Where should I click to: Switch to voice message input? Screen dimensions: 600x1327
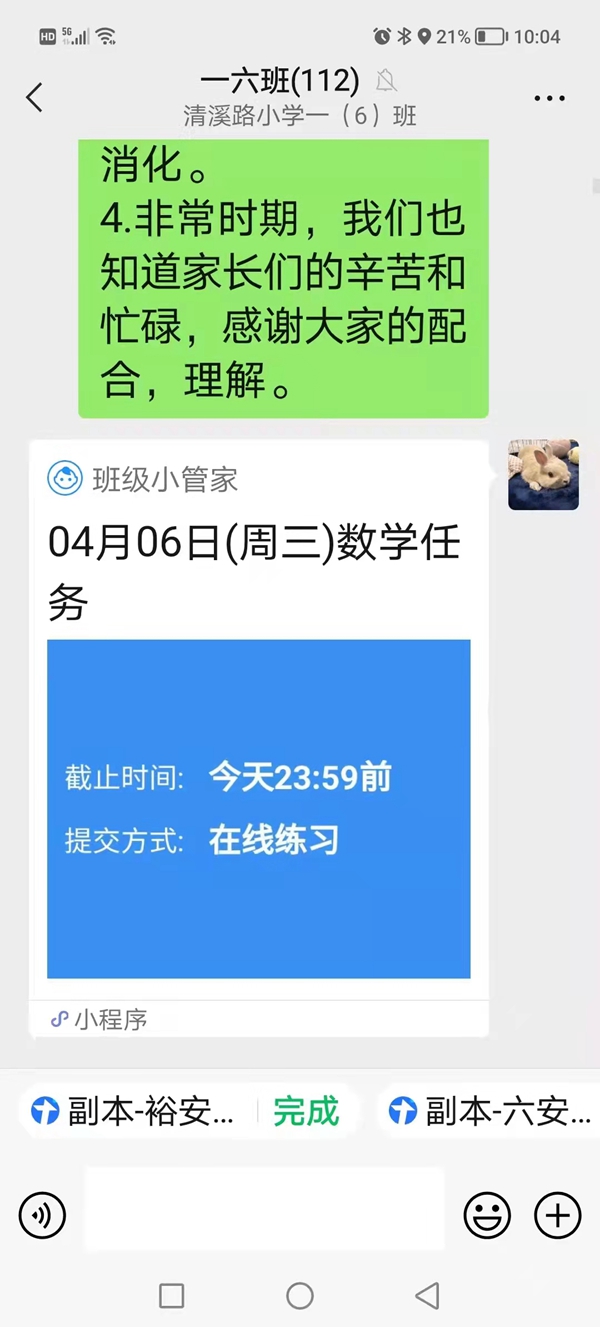click(x=42, y=1215)
